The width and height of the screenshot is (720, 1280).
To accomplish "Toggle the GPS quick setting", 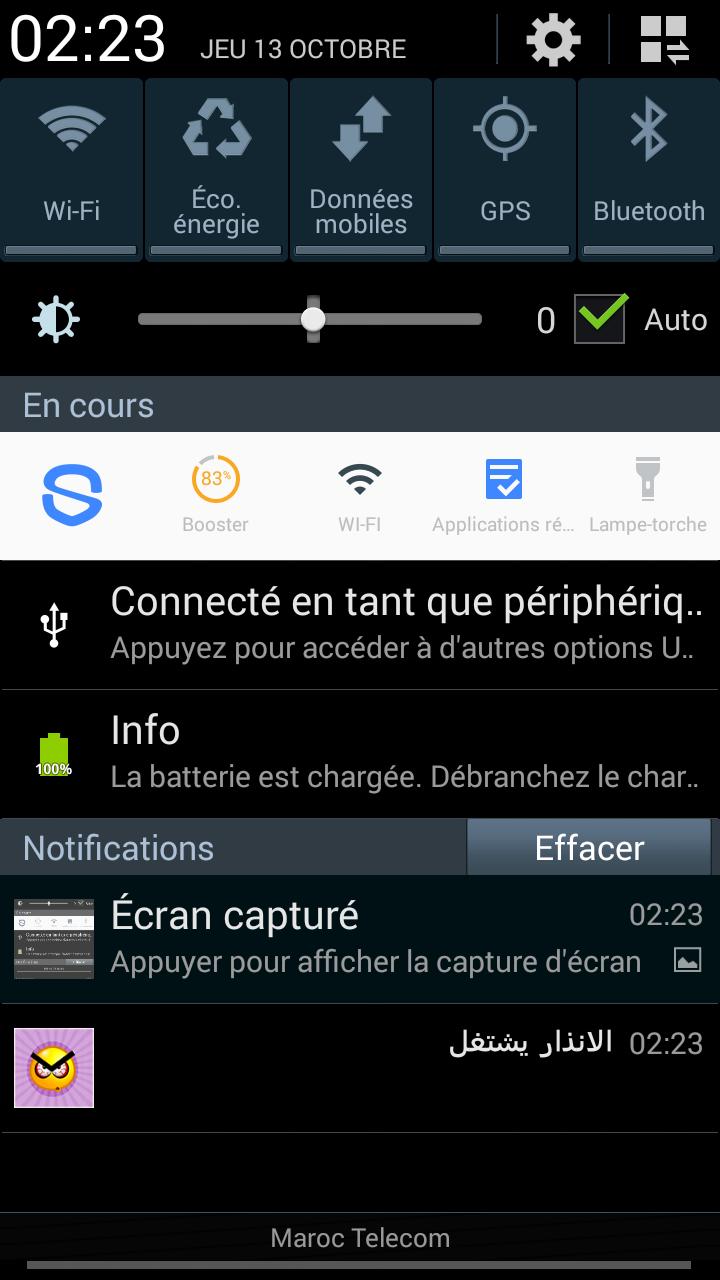I will click(504, 170).
